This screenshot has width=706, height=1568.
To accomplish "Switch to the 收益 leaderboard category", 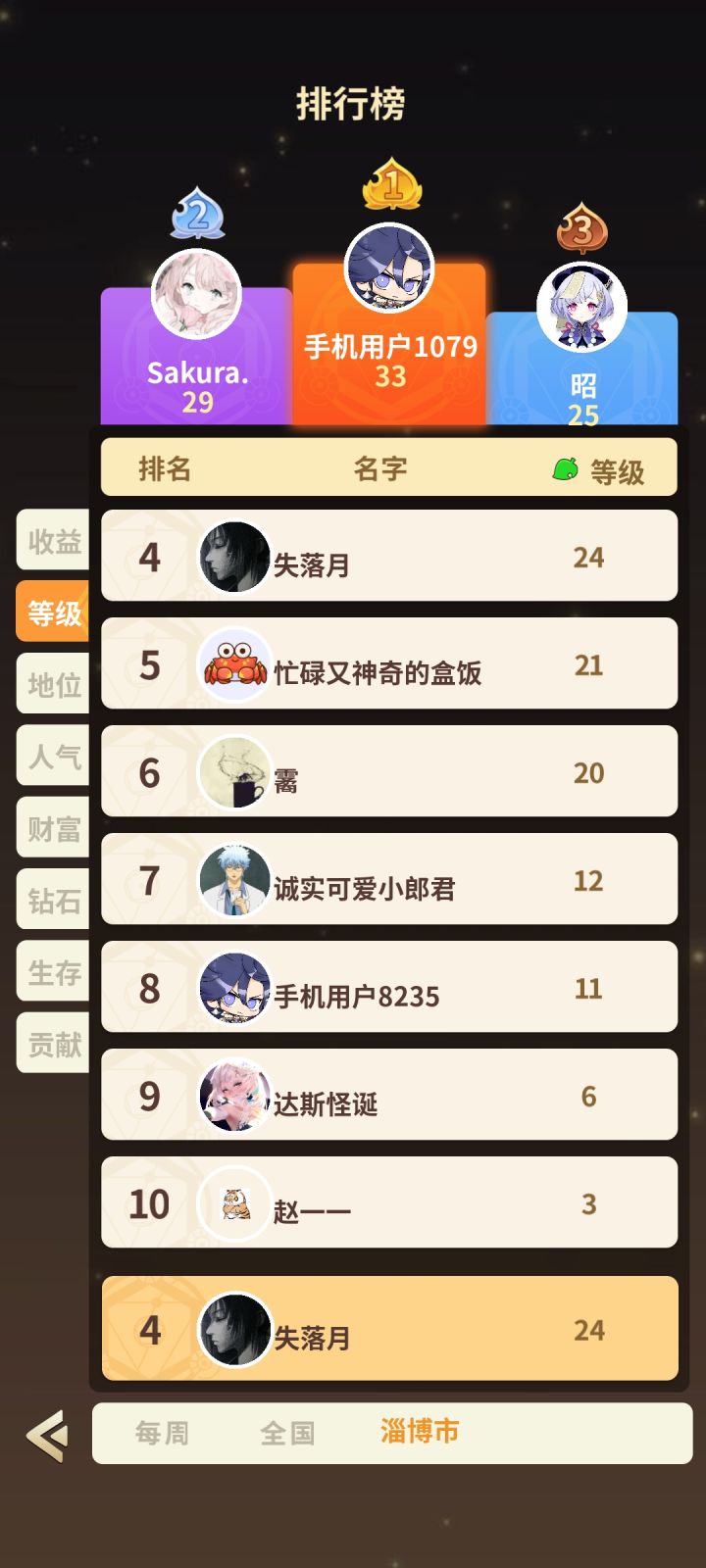I will (52, 540).
